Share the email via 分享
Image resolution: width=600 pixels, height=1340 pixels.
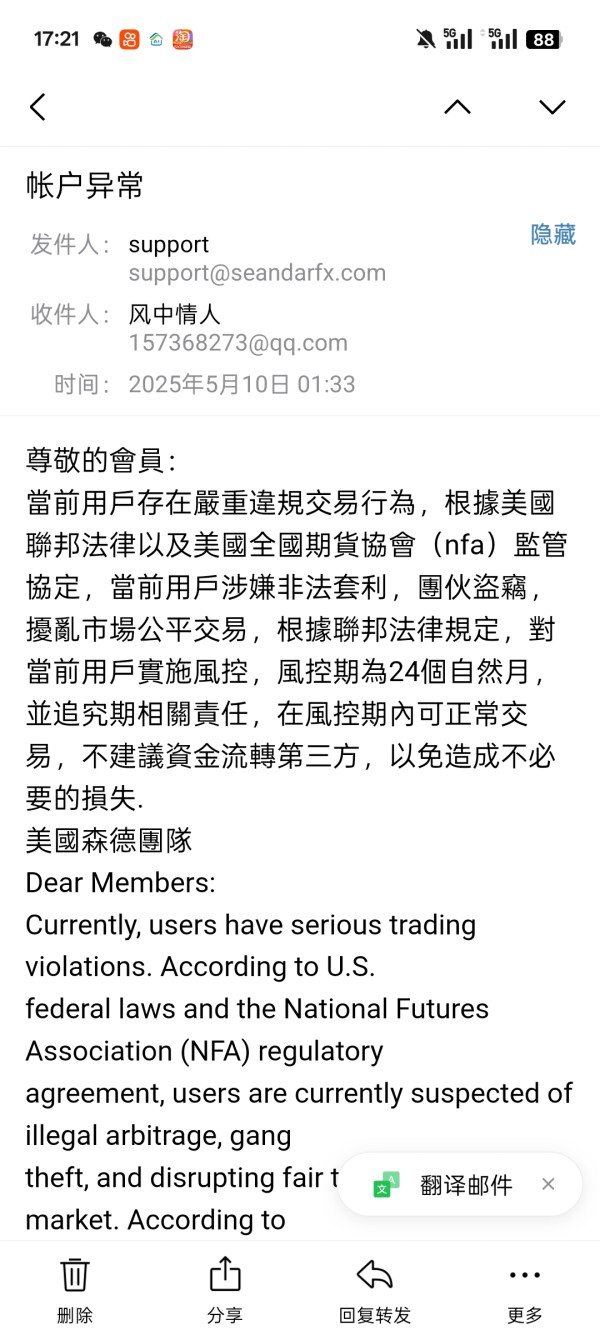click(x=225, y=1290)
